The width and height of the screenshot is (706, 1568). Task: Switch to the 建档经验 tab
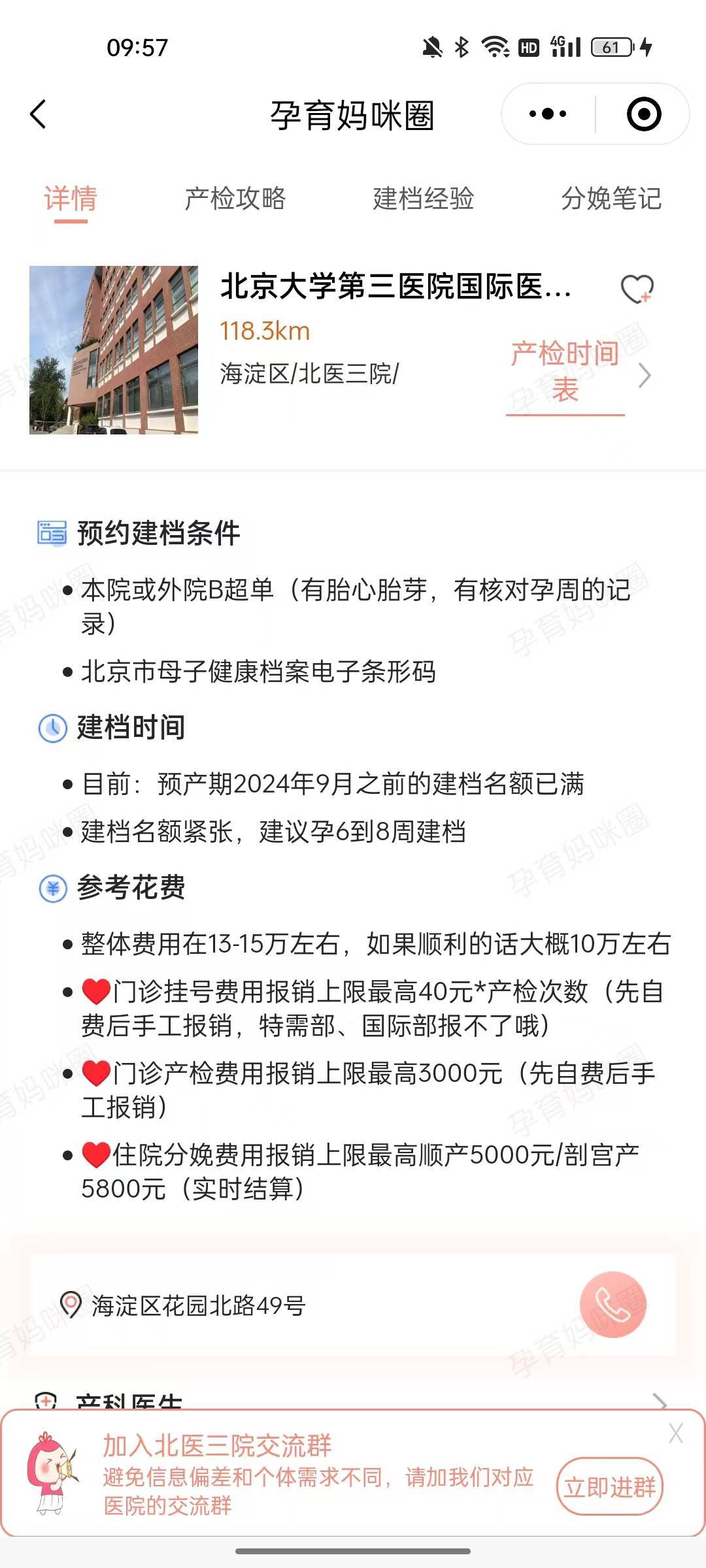424,199
